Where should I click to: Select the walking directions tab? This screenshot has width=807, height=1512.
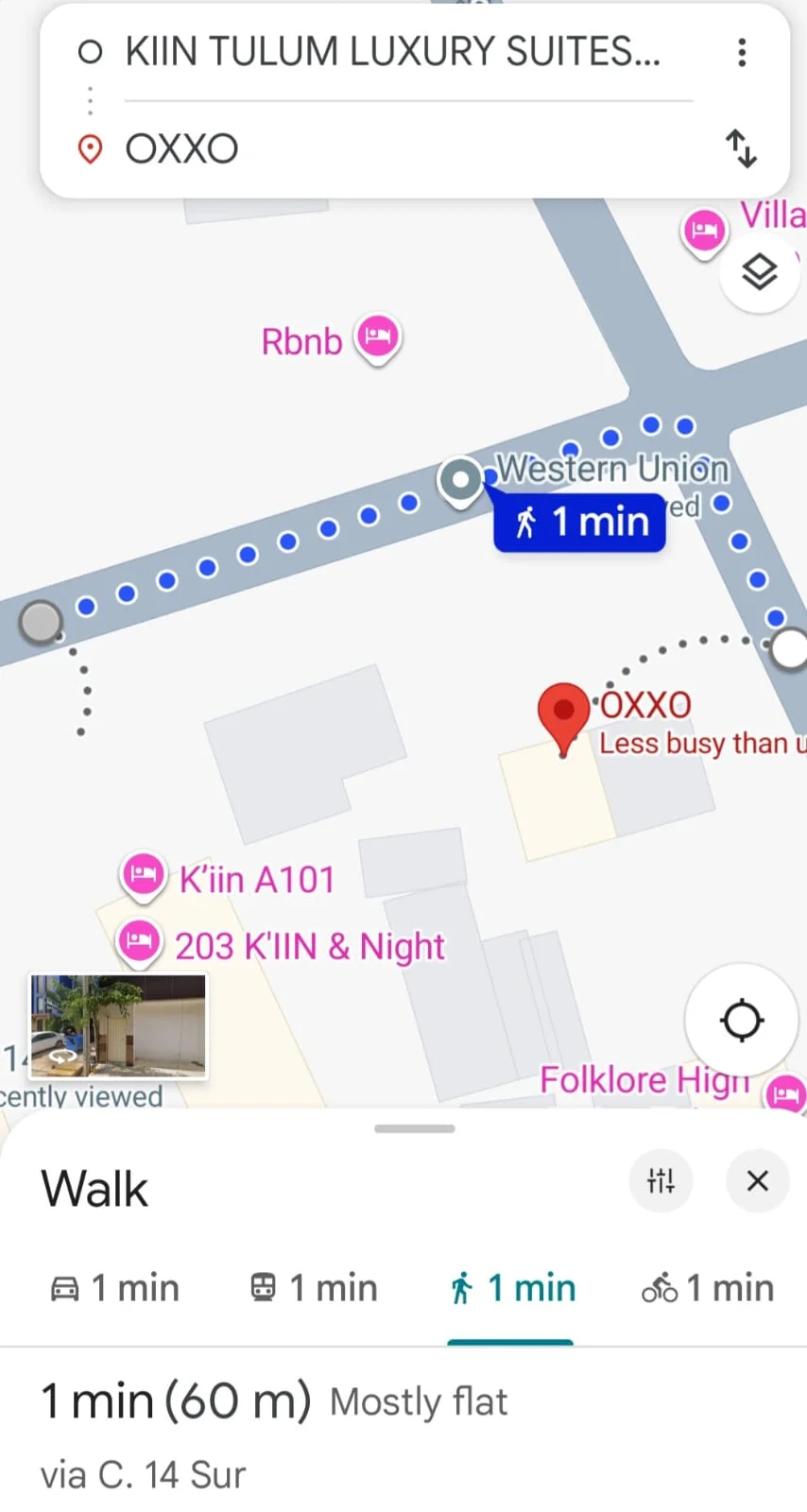click(x=511, y=1288)
